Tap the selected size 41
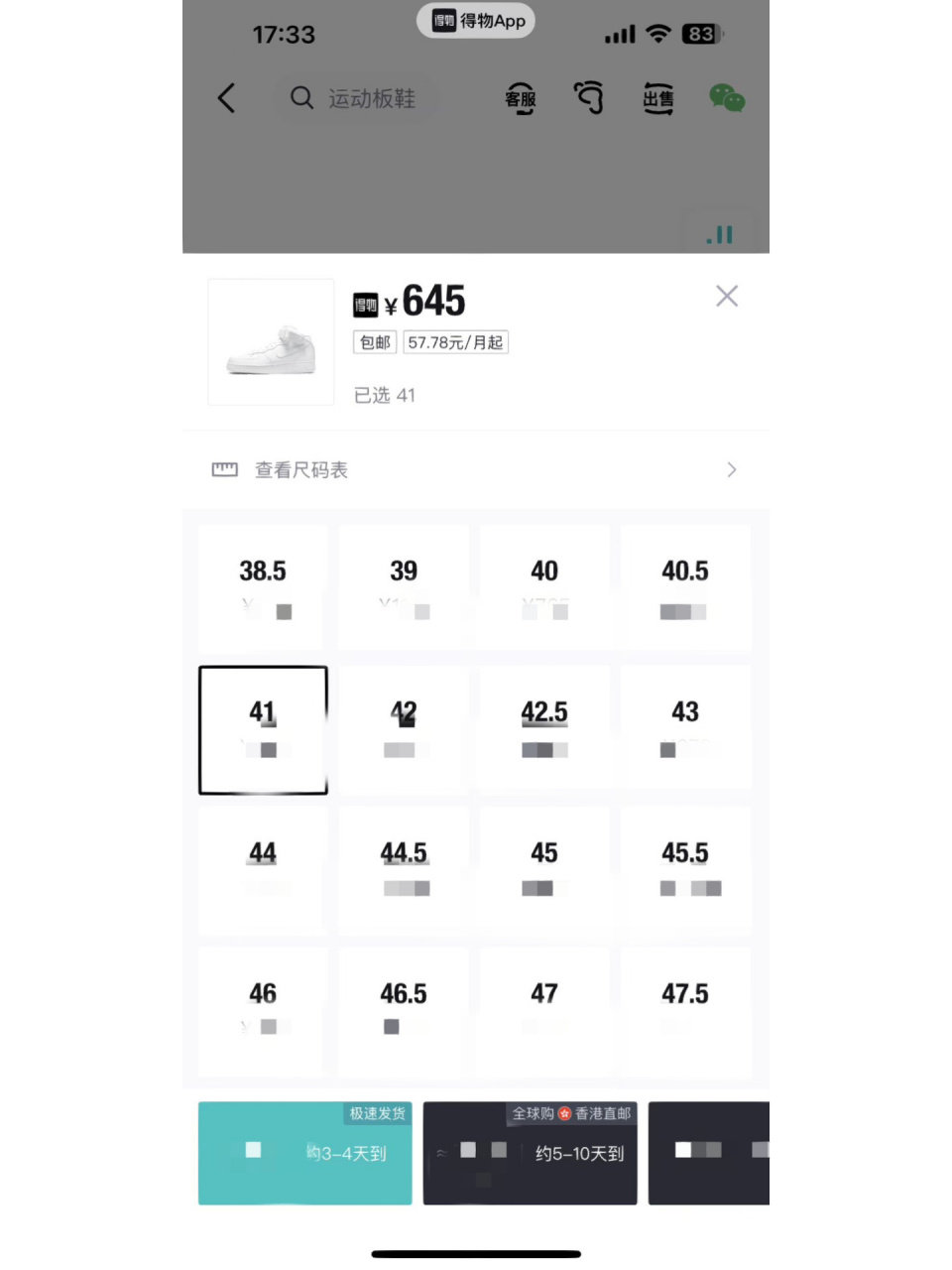Image resolution: width=952 pixels, height=1270 pixels. [x=263, y=729]
